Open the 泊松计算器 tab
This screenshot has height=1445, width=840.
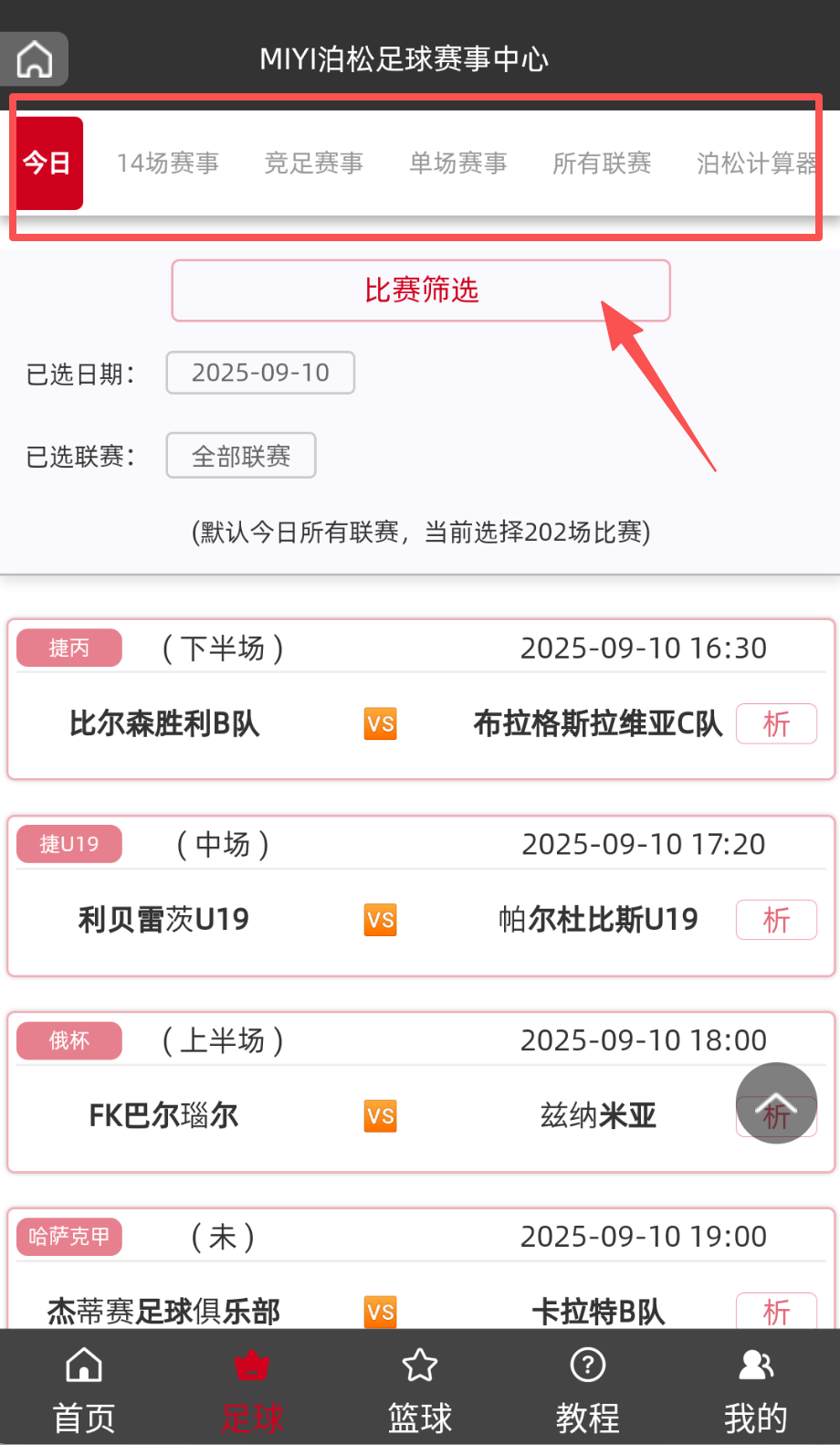click(756, 163)
